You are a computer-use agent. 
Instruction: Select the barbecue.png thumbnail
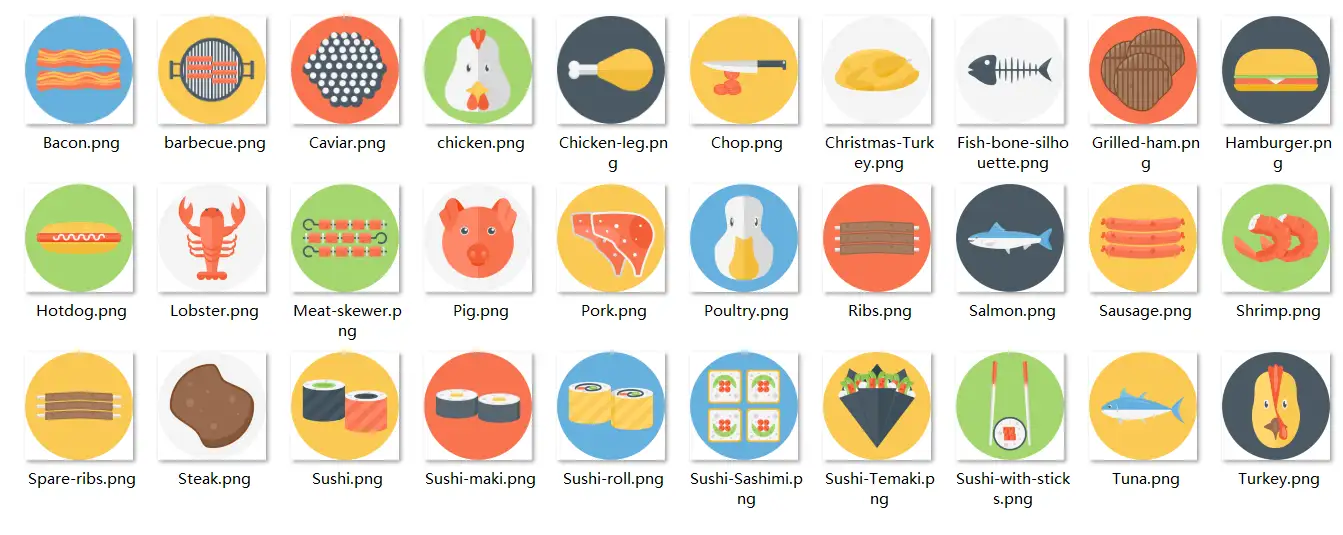point(212,70)
